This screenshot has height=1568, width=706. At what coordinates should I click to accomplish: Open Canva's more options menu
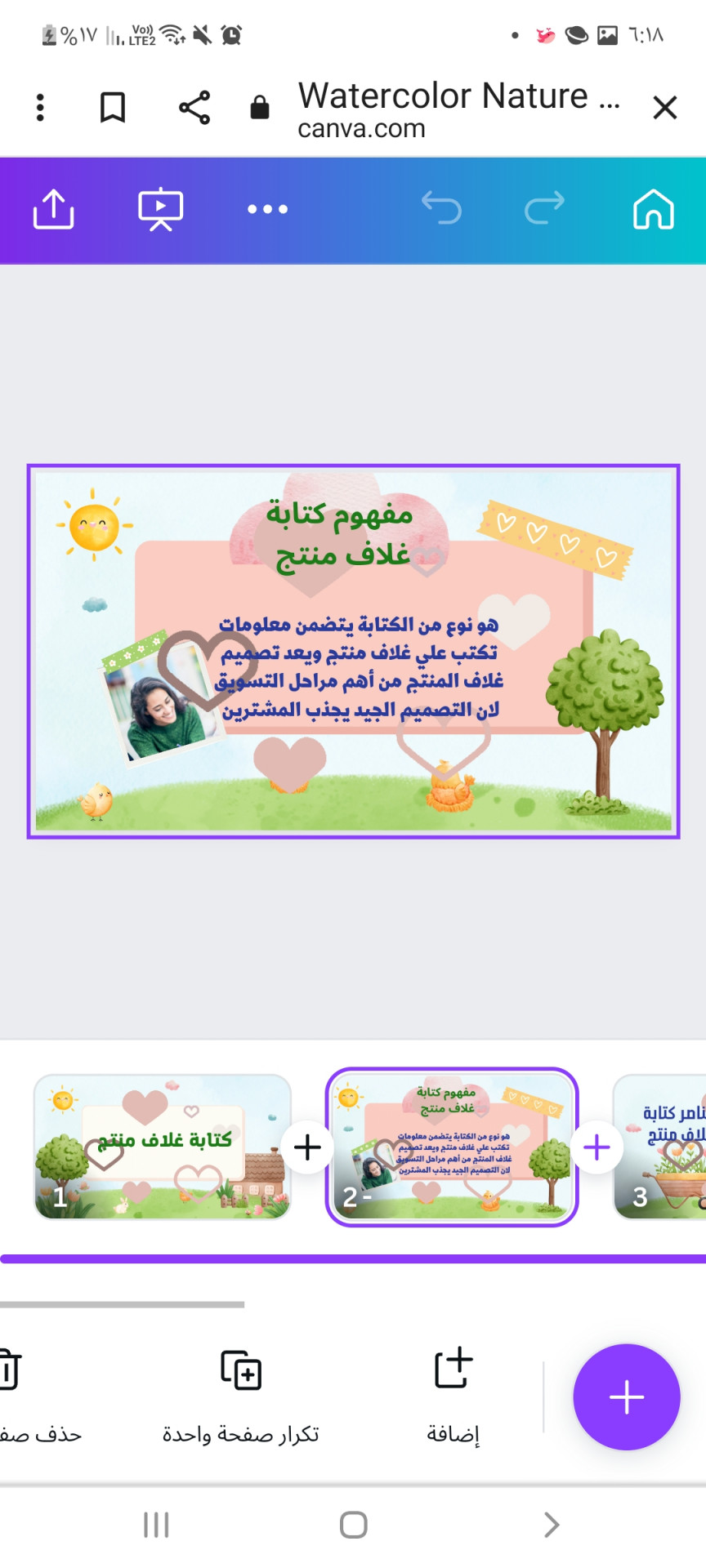tap(267, 209)
